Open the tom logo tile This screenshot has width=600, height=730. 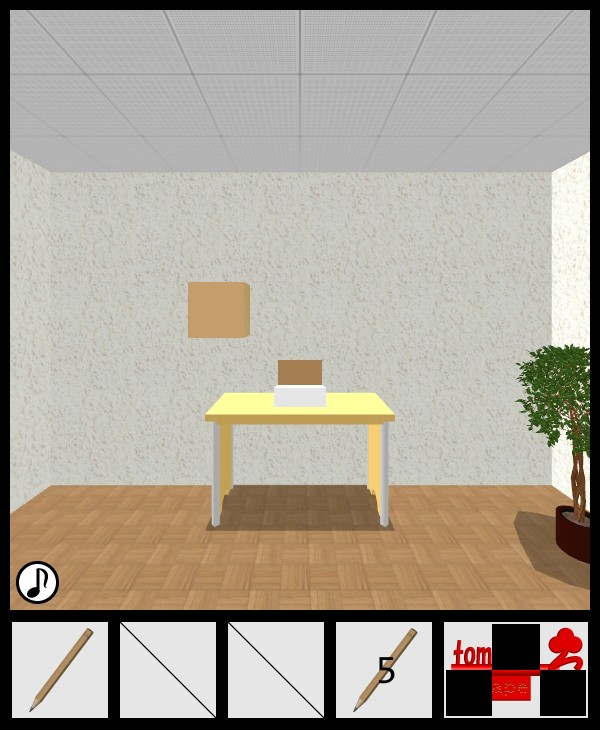click(x=516, y=669)
